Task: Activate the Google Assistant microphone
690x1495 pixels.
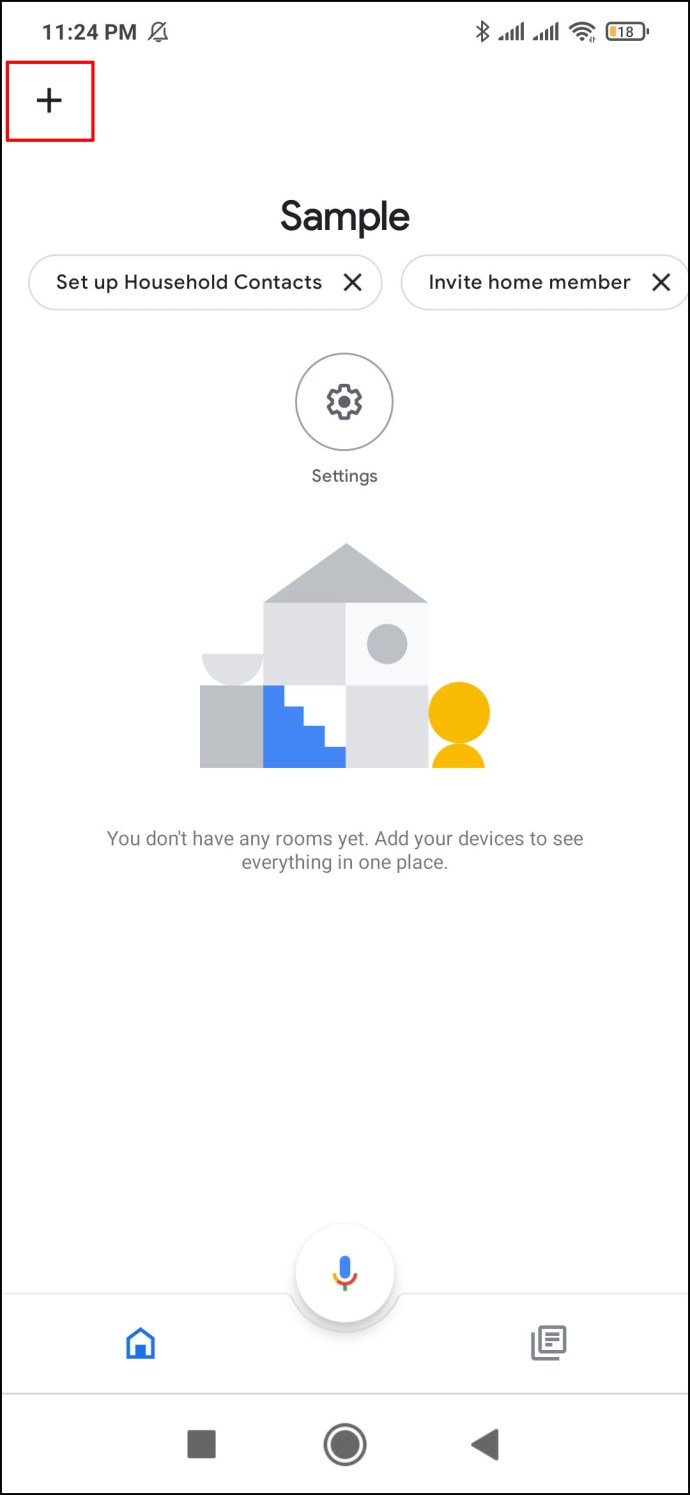Action: (x=345, y=1273)
